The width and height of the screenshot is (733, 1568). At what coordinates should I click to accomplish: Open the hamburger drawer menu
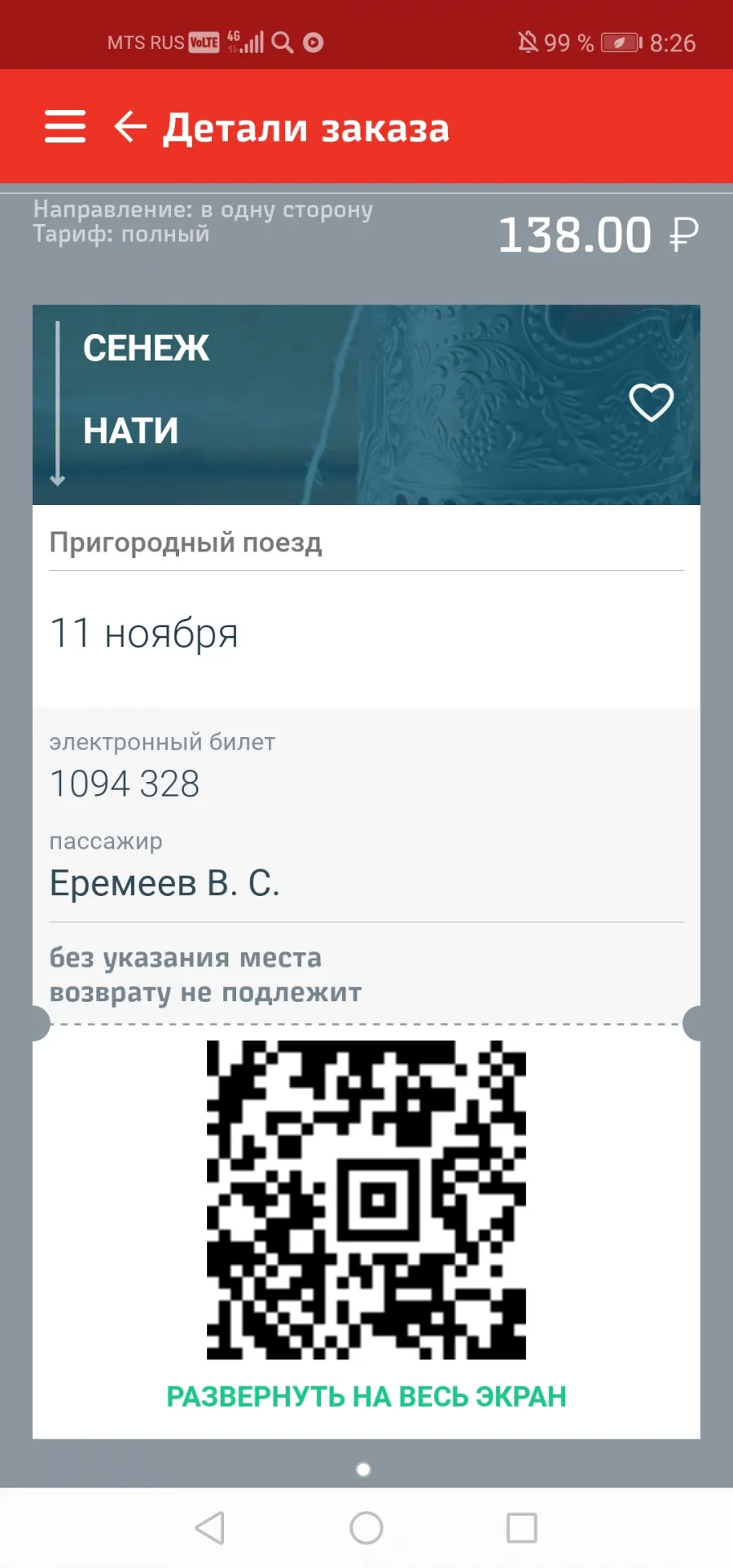[65, 126]
